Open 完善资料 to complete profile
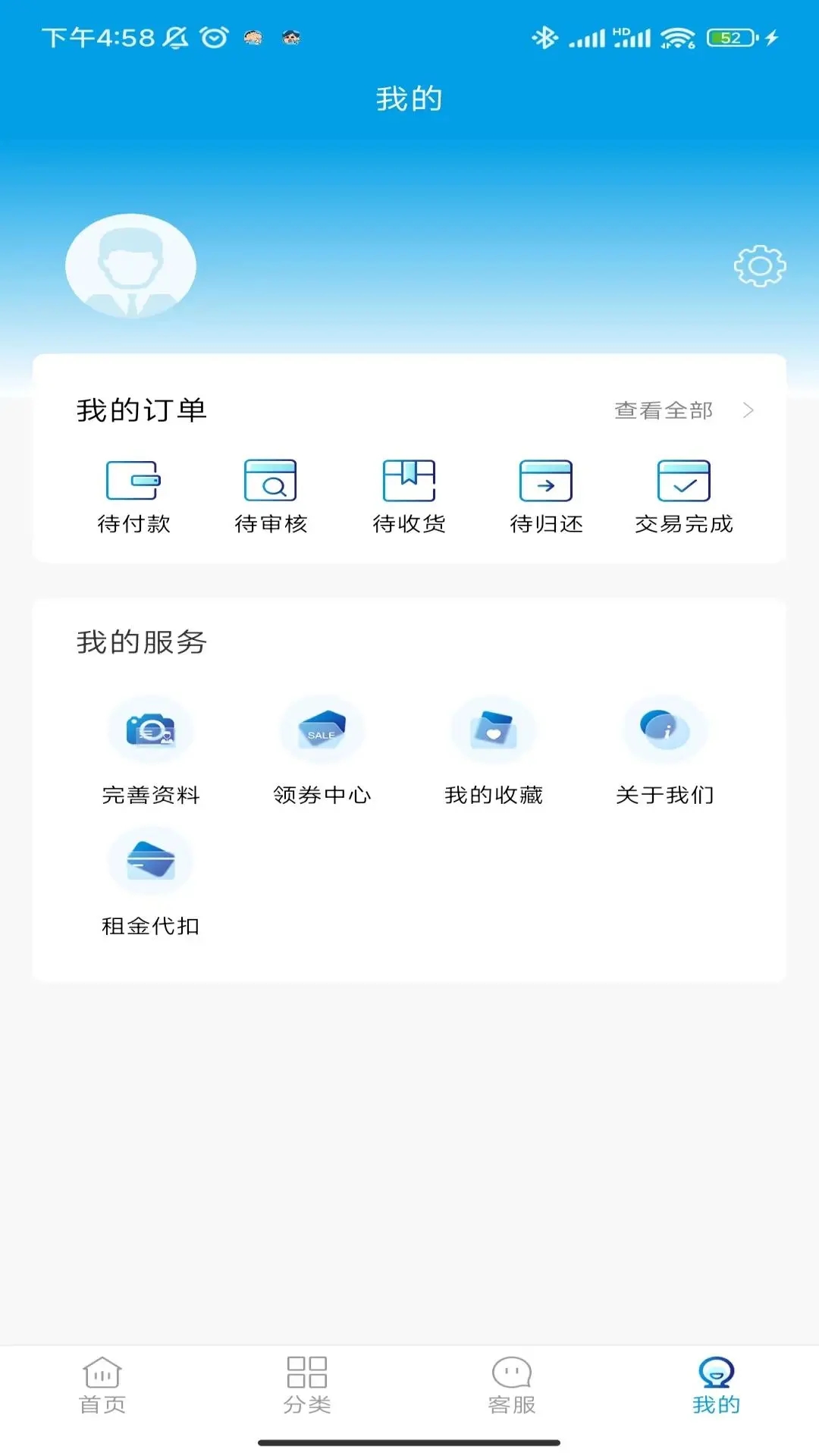Screen dimensions: 819x1456 pos(151,751)
